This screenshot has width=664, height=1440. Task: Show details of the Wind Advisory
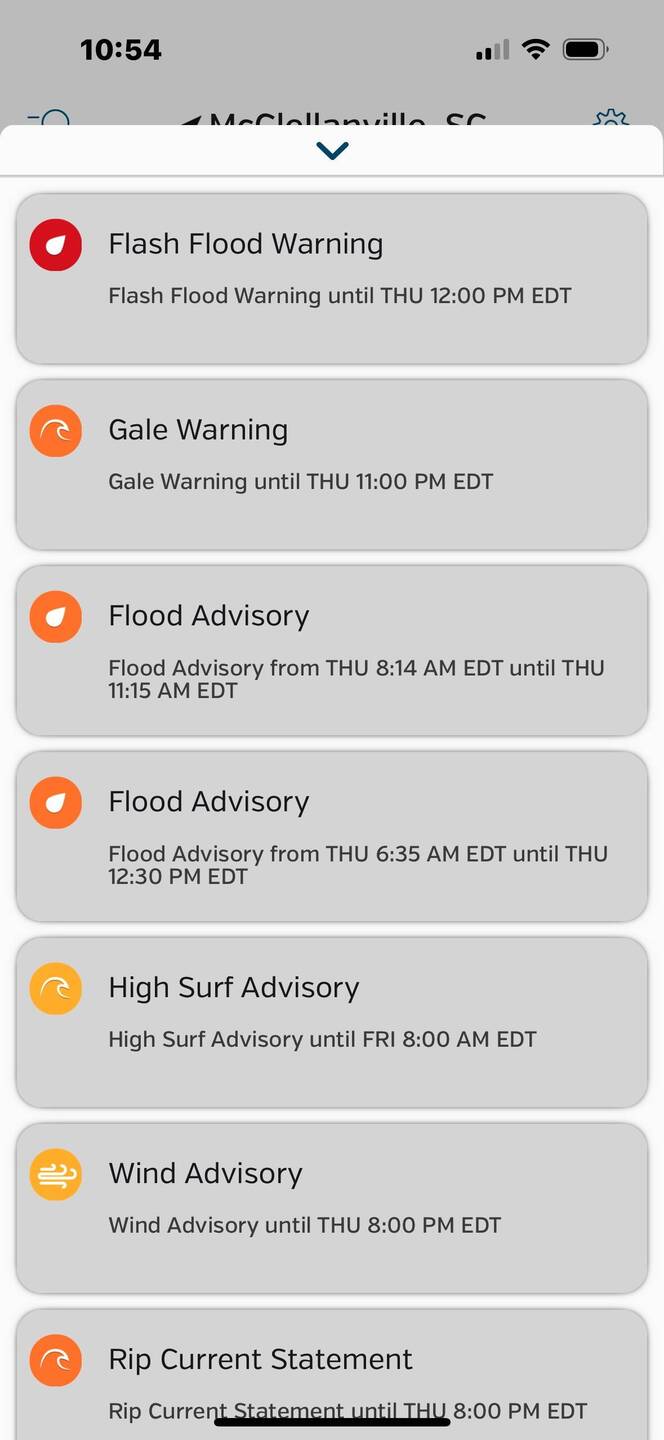point(332,1208)
